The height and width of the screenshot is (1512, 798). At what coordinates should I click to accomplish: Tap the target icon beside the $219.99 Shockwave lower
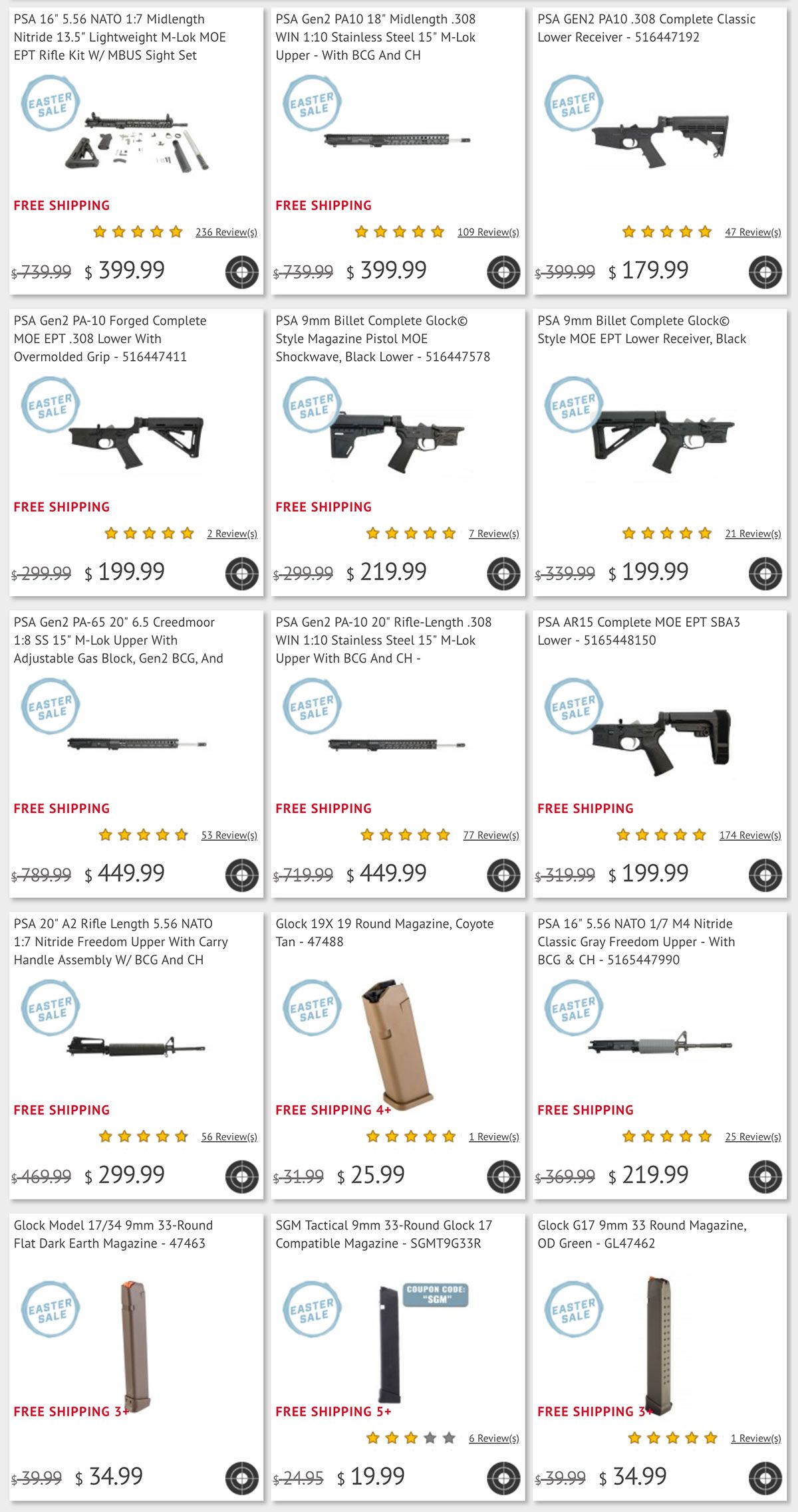(x=503, y=574)
